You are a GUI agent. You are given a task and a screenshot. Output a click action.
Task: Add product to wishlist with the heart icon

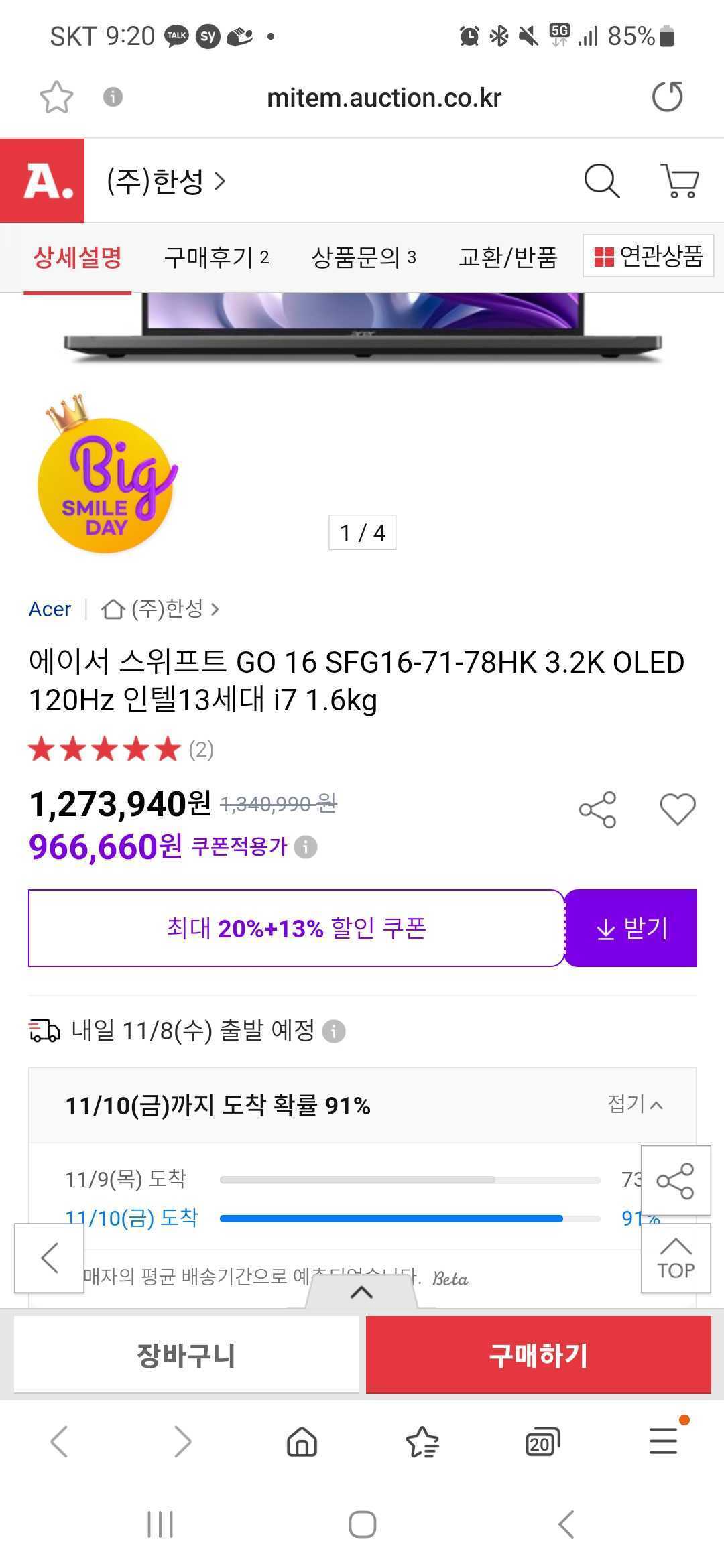pos(677,807)
